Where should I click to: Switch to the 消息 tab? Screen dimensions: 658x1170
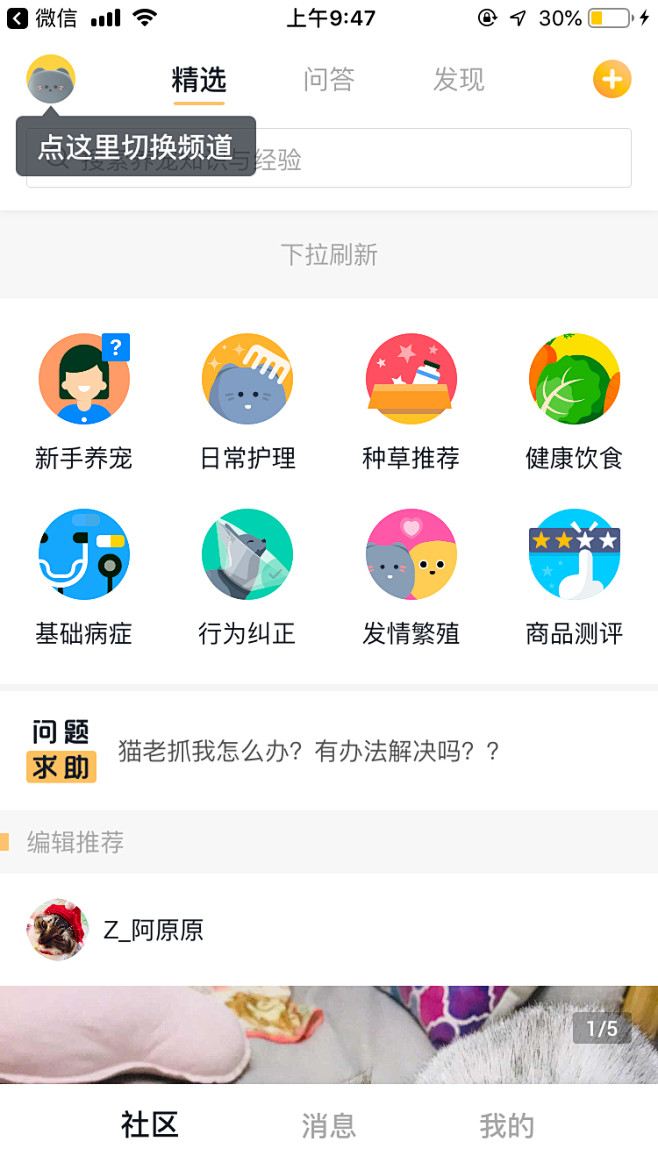tap(329, 1126)
